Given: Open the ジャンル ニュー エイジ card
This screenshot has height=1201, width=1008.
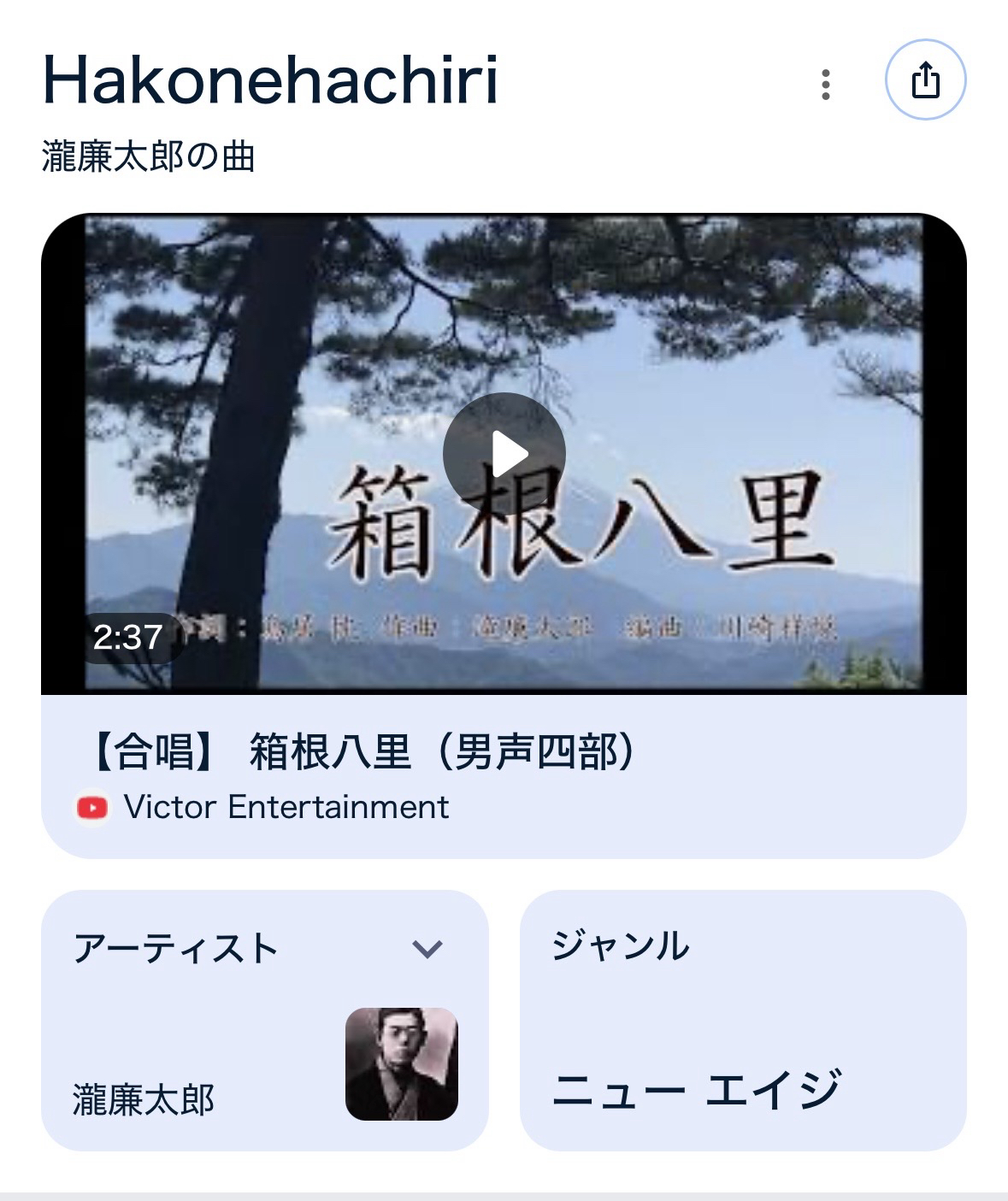Looking at the screenshot, I should tap(742, 1020).
